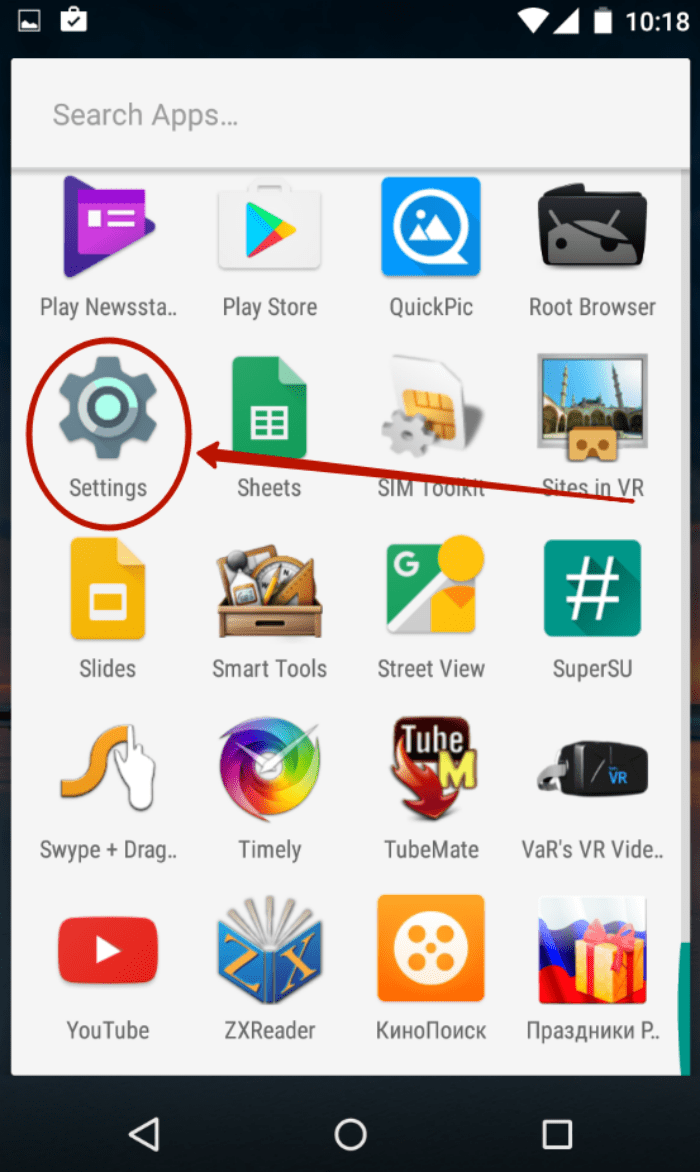Open Timely clock app

[x=269, y=771]
